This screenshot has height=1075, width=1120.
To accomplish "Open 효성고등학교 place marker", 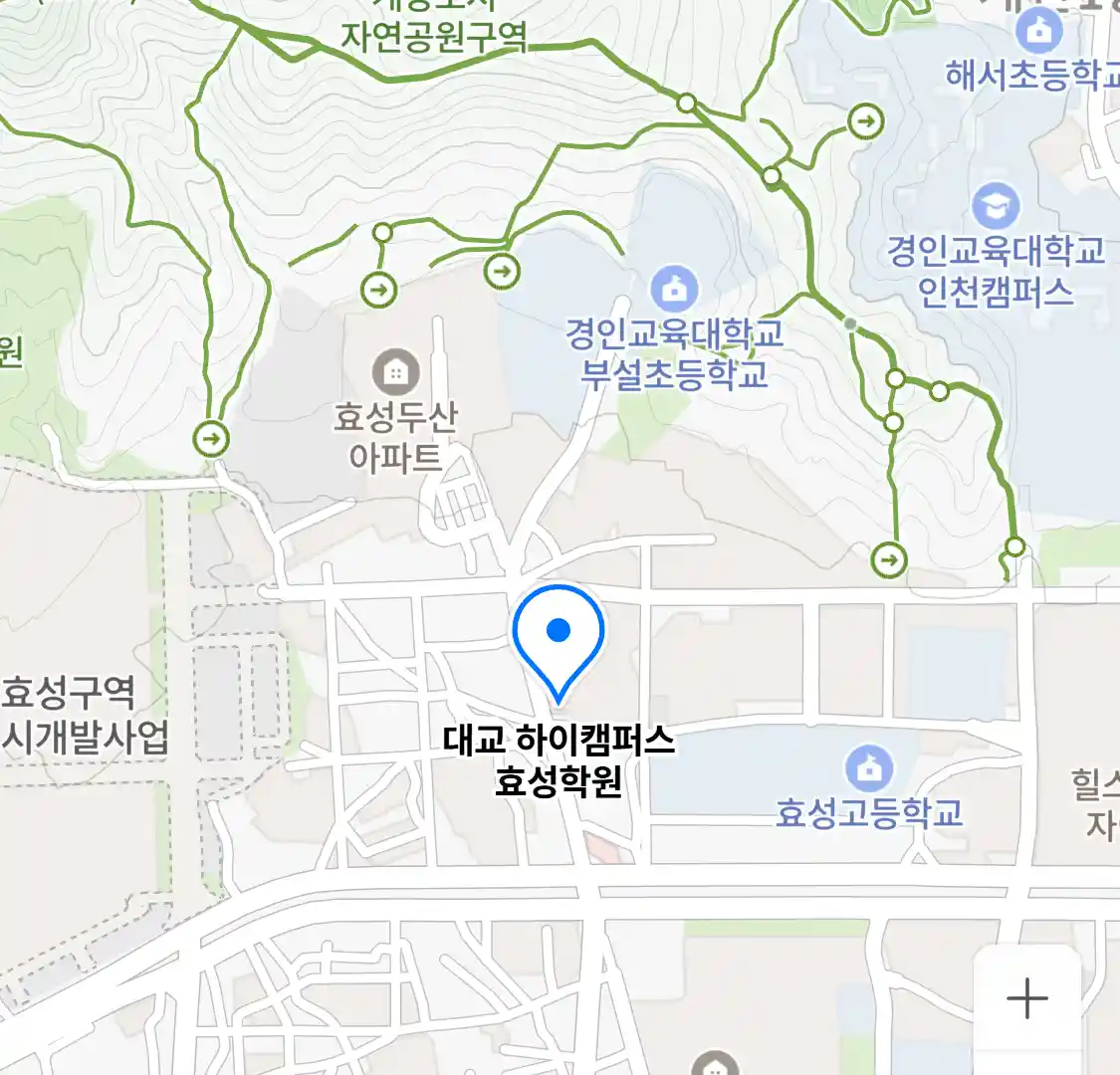I will 869,768.
